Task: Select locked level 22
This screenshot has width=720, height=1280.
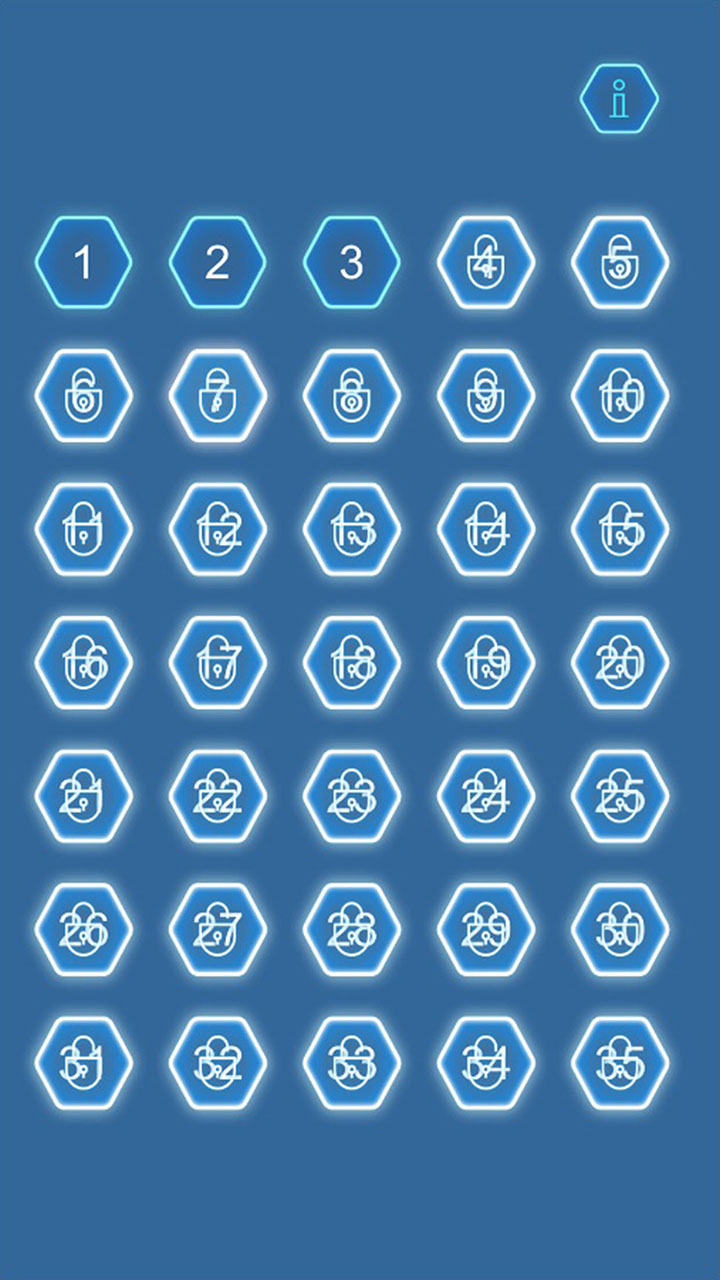Action: click(x=218, y=796)
